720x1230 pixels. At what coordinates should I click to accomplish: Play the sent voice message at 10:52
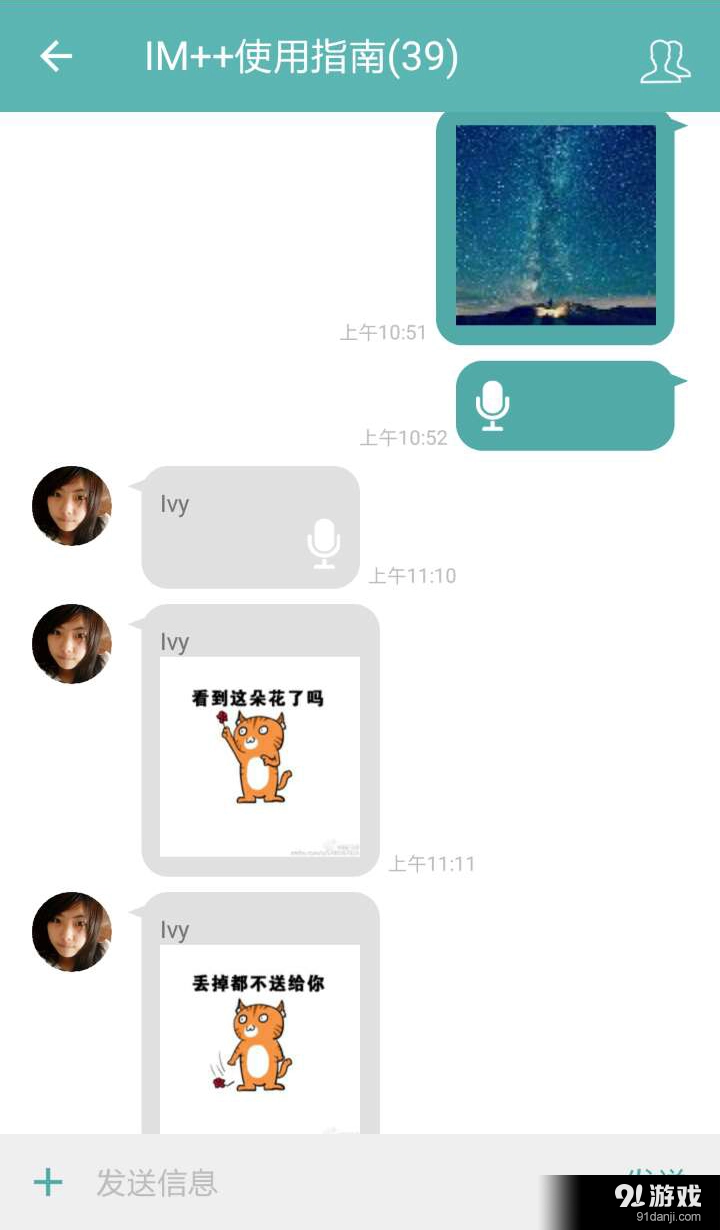point(565,406)
